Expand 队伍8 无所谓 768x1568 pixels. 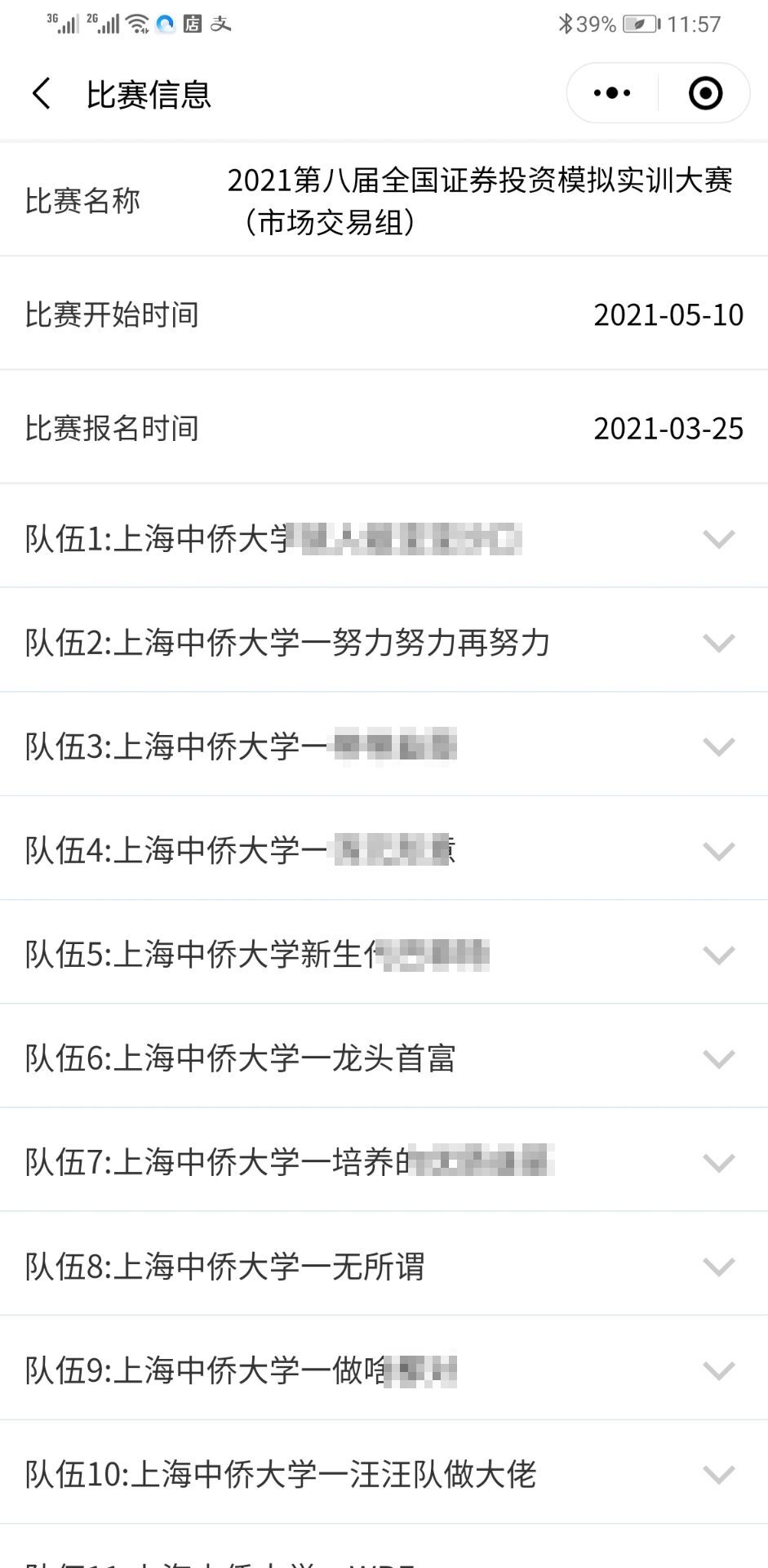coord(718,1267)
